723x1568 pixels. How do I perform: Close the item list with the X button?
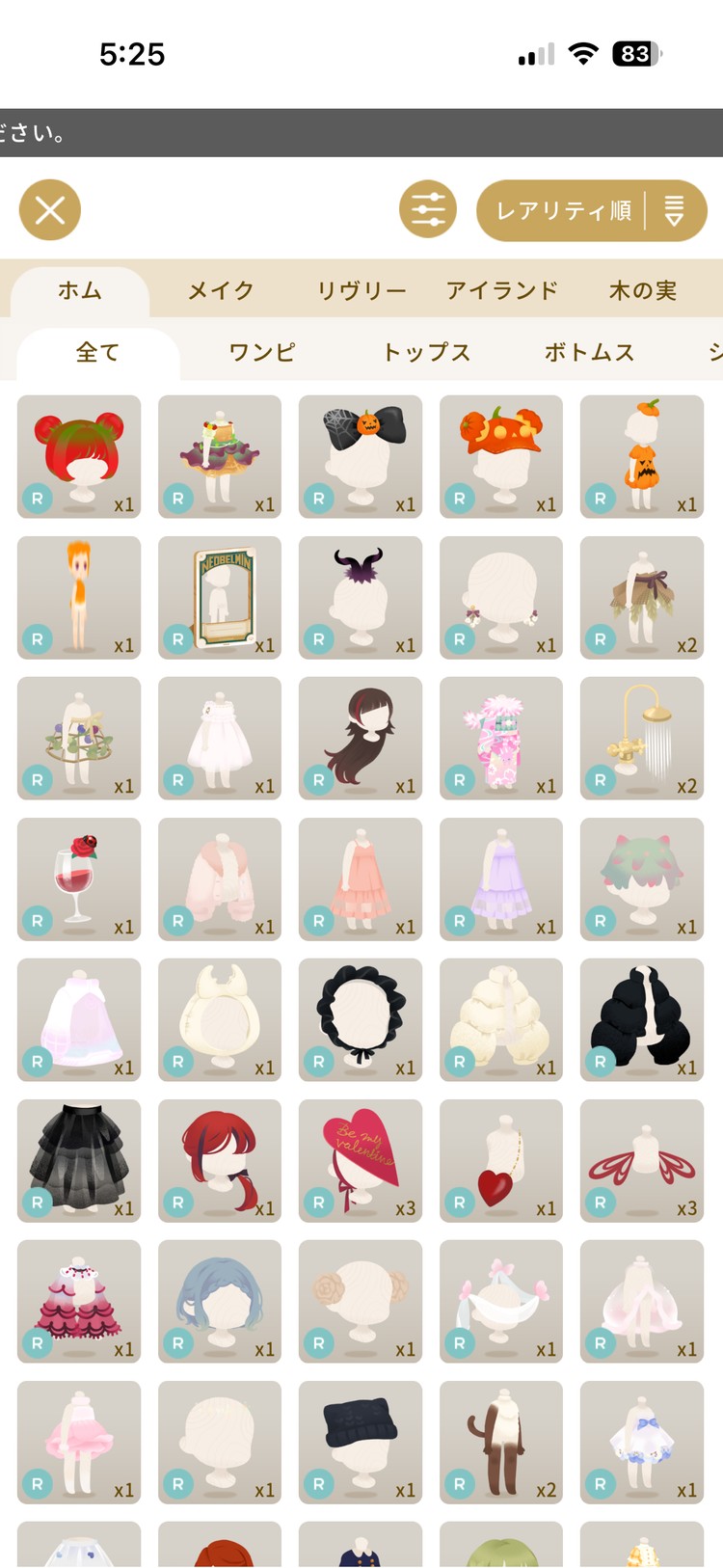[50, 209]
